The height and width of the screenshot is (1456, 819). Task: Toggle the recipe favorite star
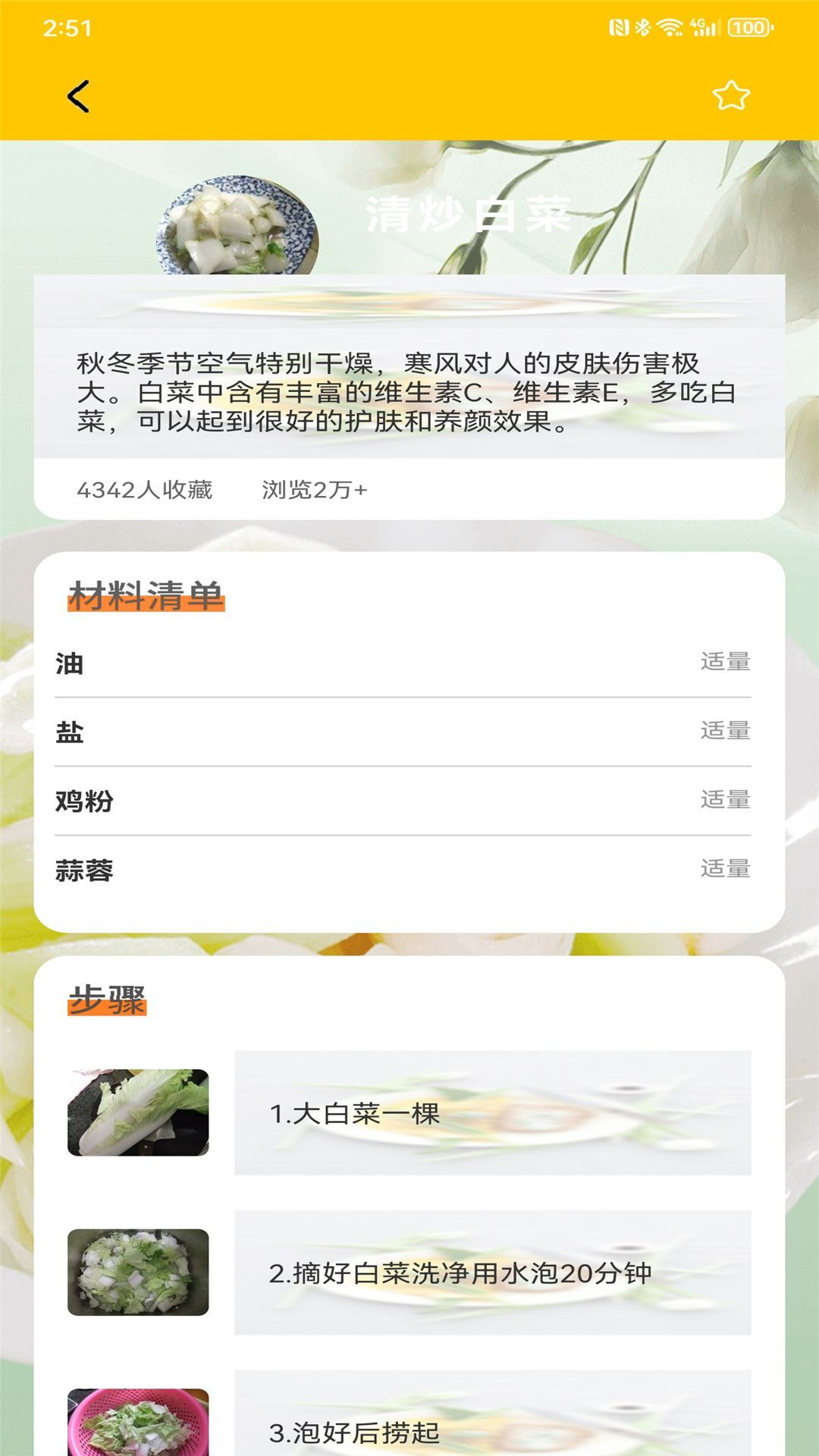point(730,96)
